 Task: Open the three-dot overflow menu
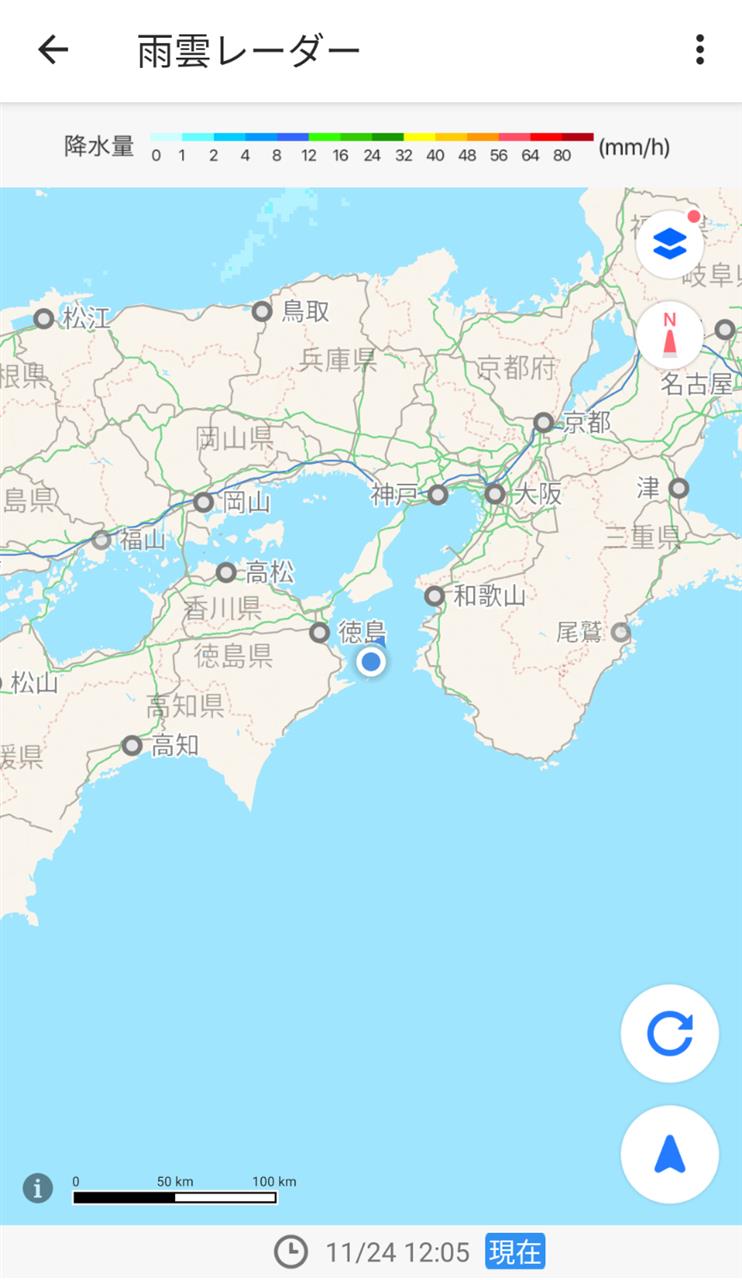click(699, 50)
